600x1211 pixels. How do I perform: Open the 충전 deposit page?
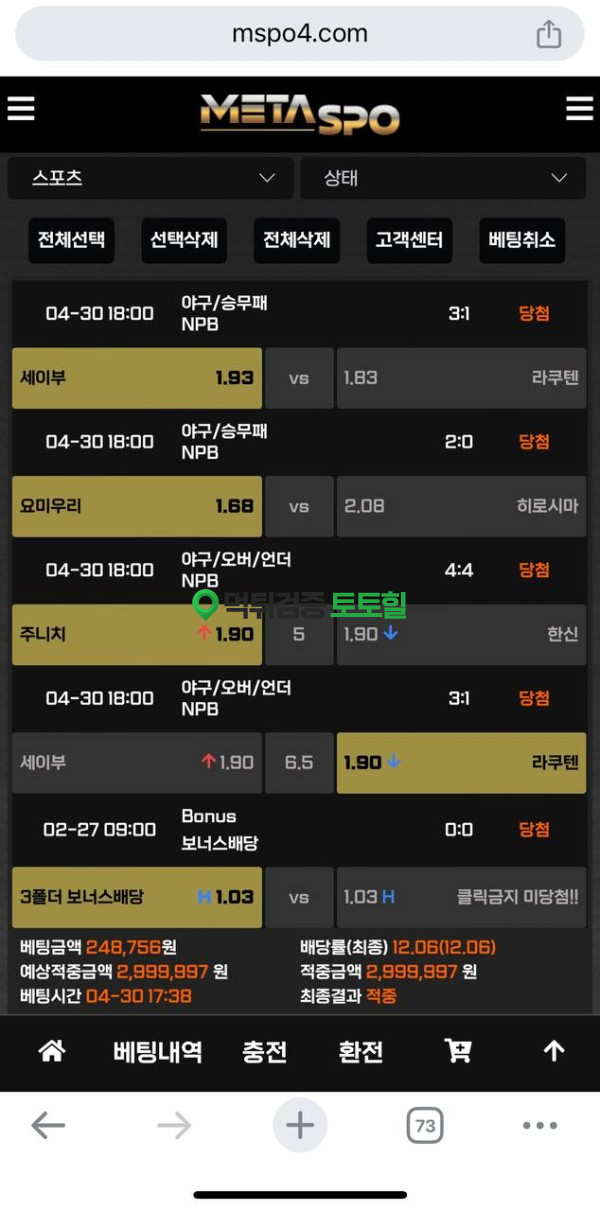(264, 1051)
